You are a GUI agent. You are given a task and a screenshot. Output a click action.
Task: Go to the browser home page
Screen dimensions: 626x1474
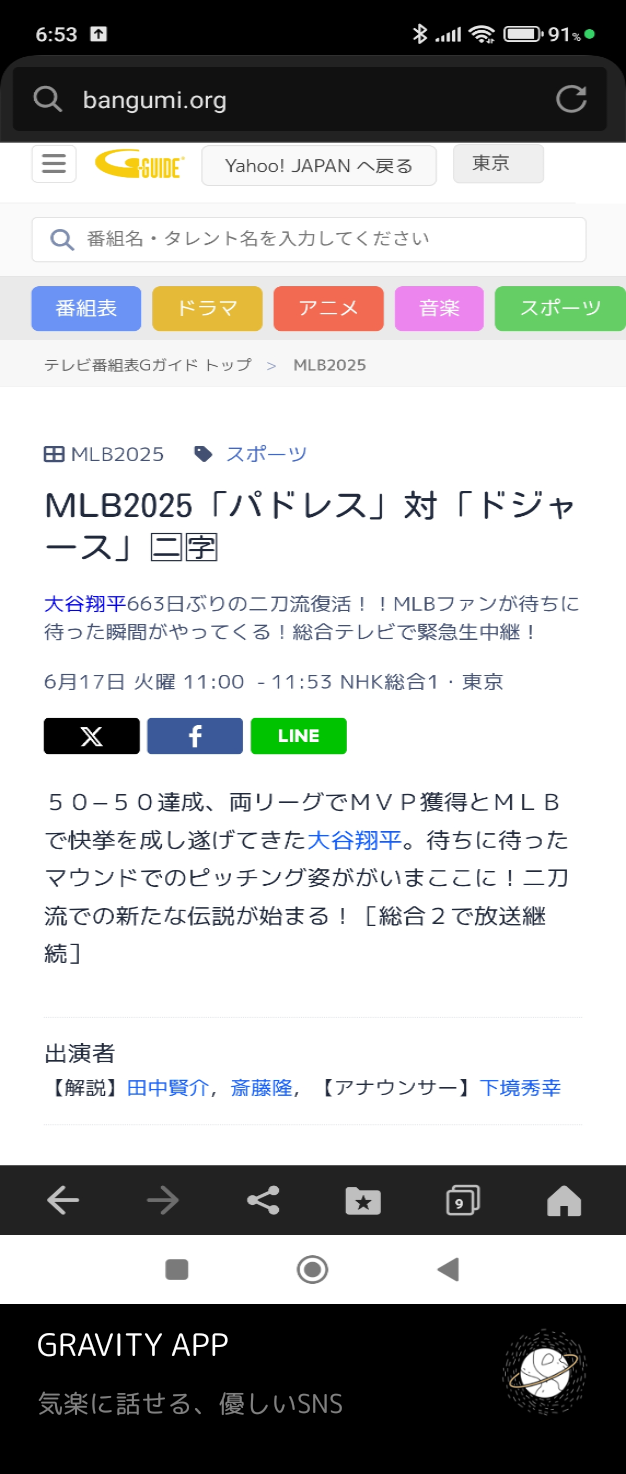(x=564, y=1200)
